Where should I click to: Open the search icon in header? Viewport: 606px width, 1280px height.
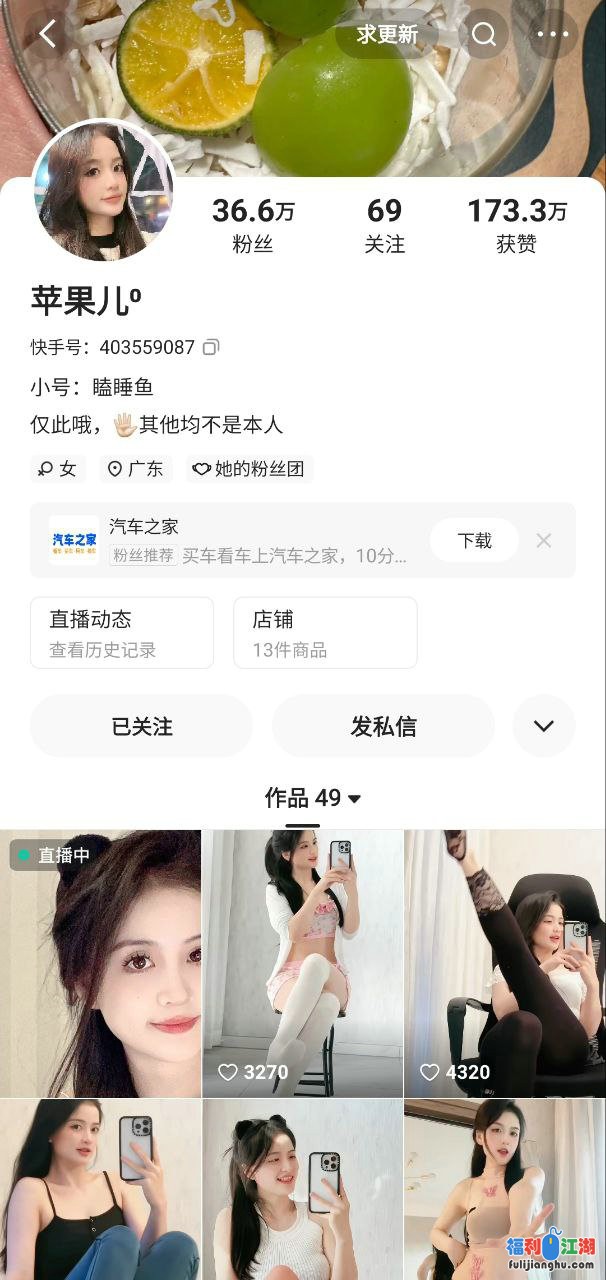tap(484, 34)
